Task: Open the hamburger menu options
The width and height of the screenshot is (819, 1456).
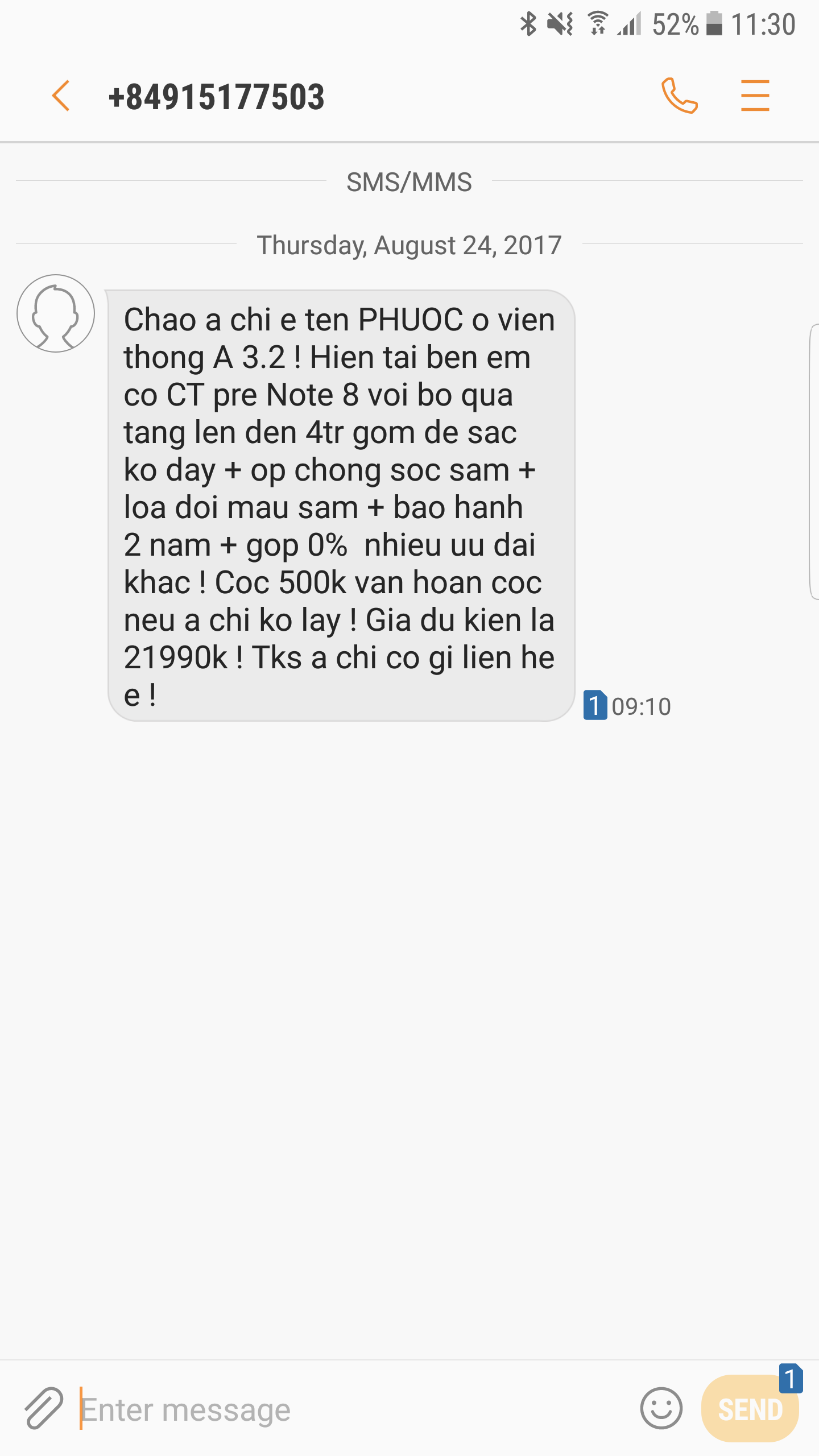Action: point(755,96)
